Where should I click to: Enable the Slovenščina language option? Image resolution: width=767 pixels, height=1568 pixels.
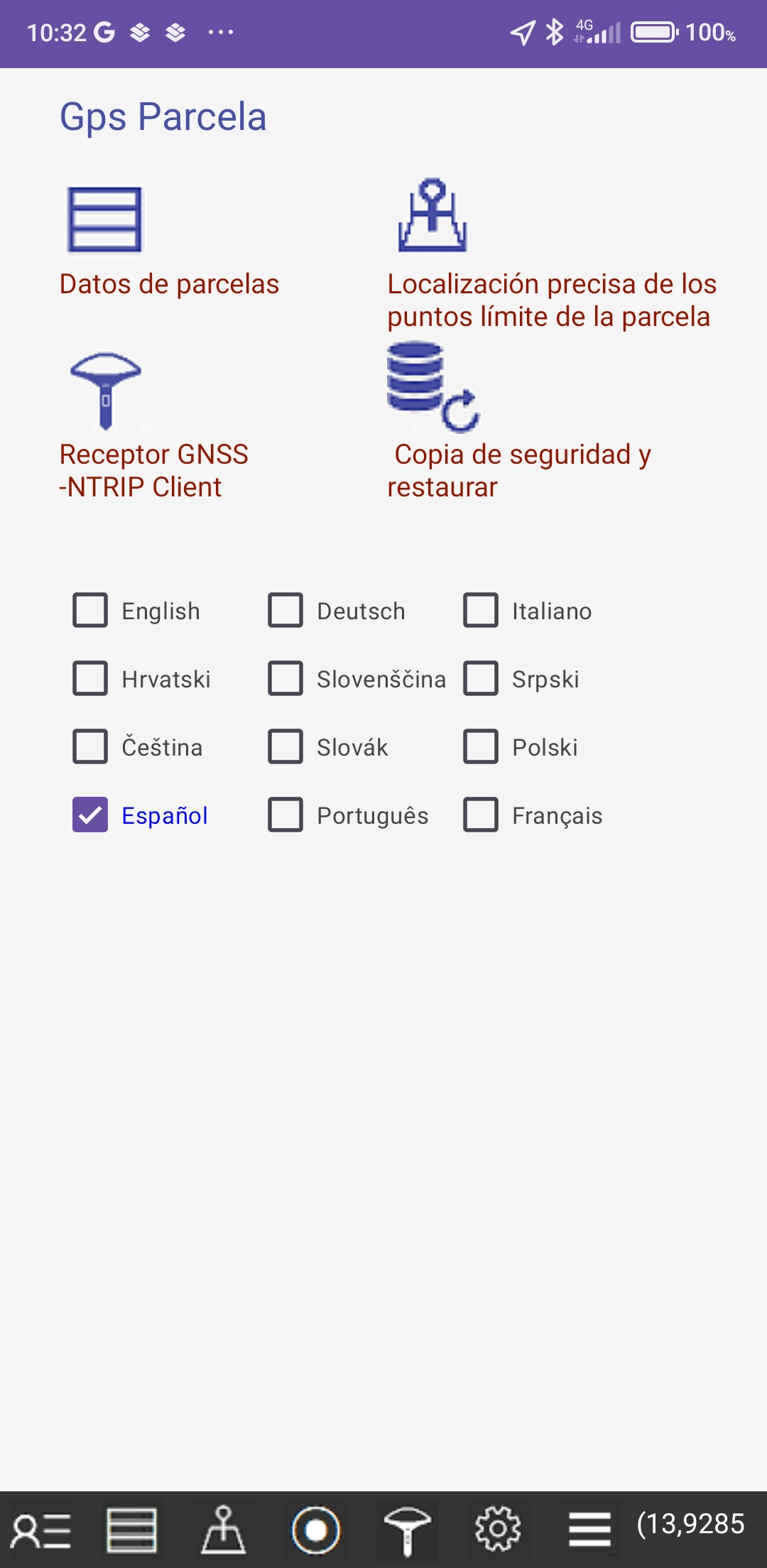(x=285, y=678)
